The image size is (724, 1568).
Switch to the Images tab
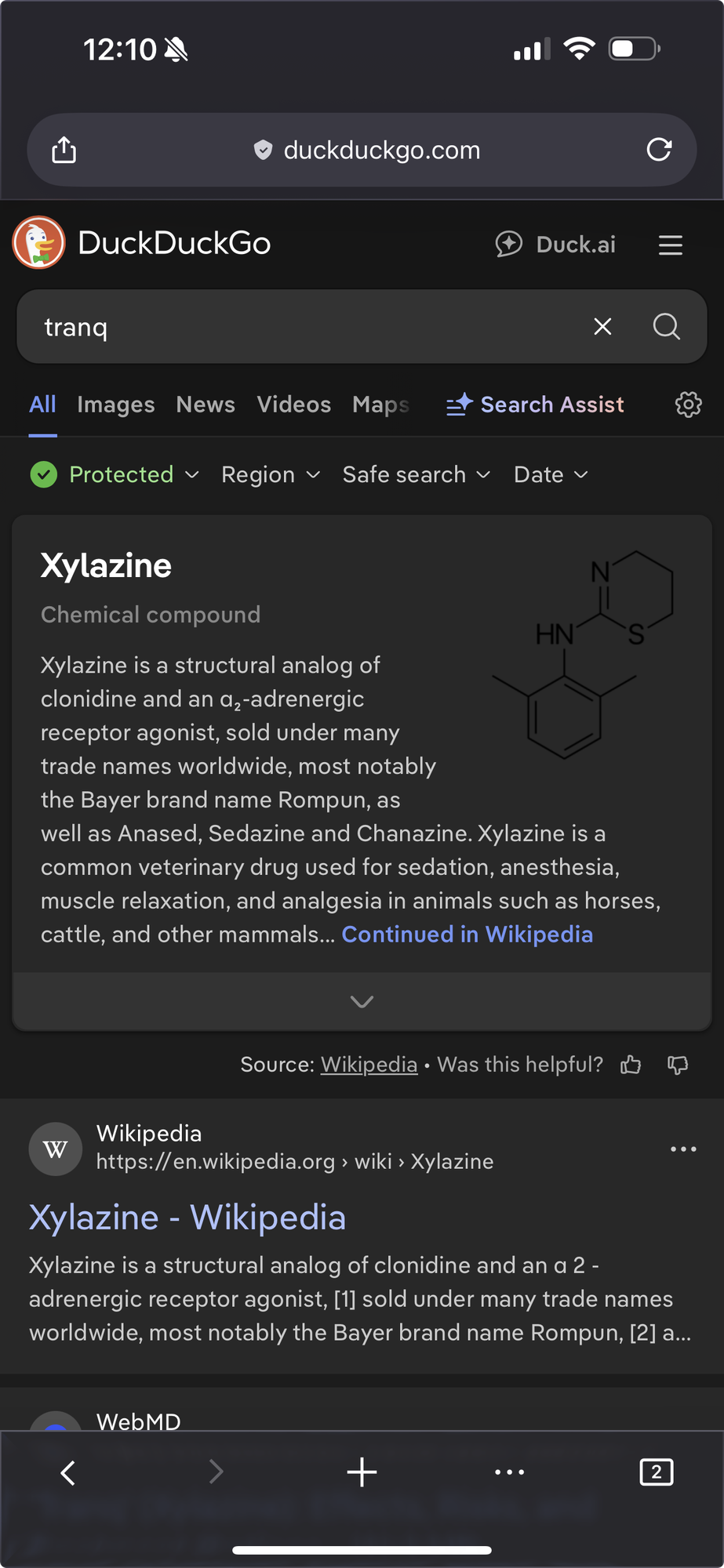tap(115, 405)
